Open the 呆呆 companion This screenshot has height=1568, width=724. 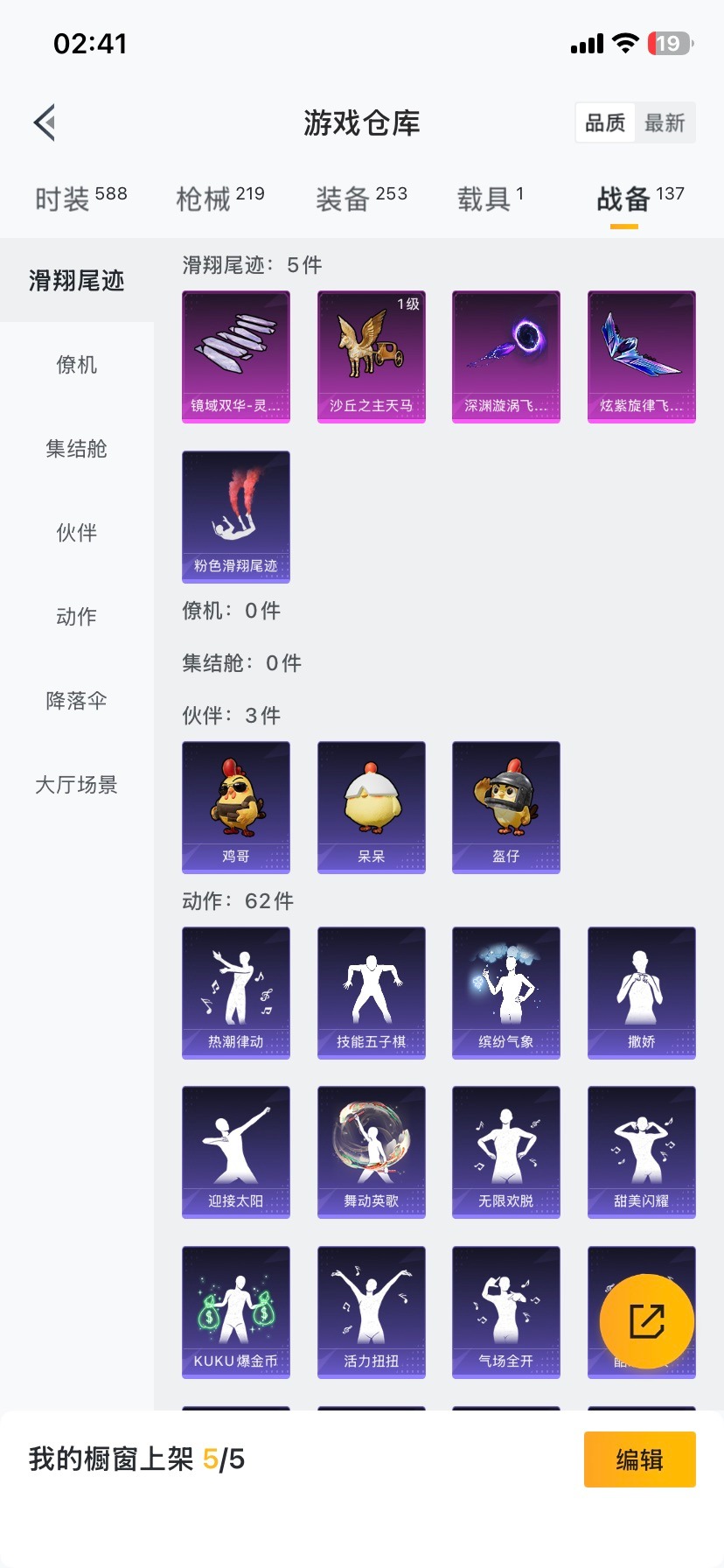[x=371, y=807]
